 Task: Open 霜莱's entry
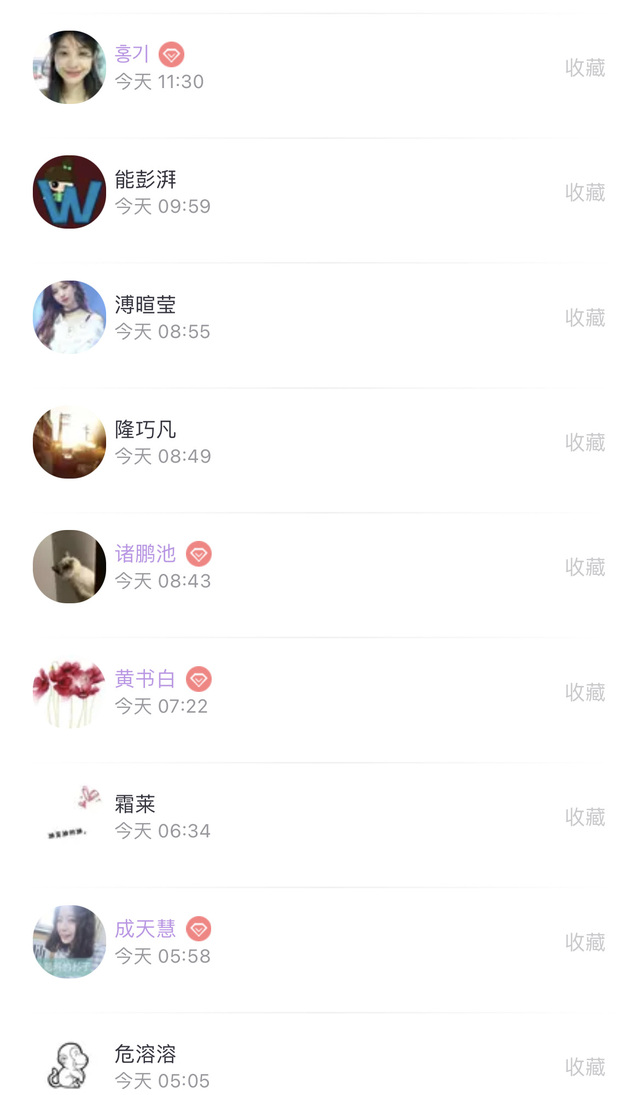click(300, 817)
